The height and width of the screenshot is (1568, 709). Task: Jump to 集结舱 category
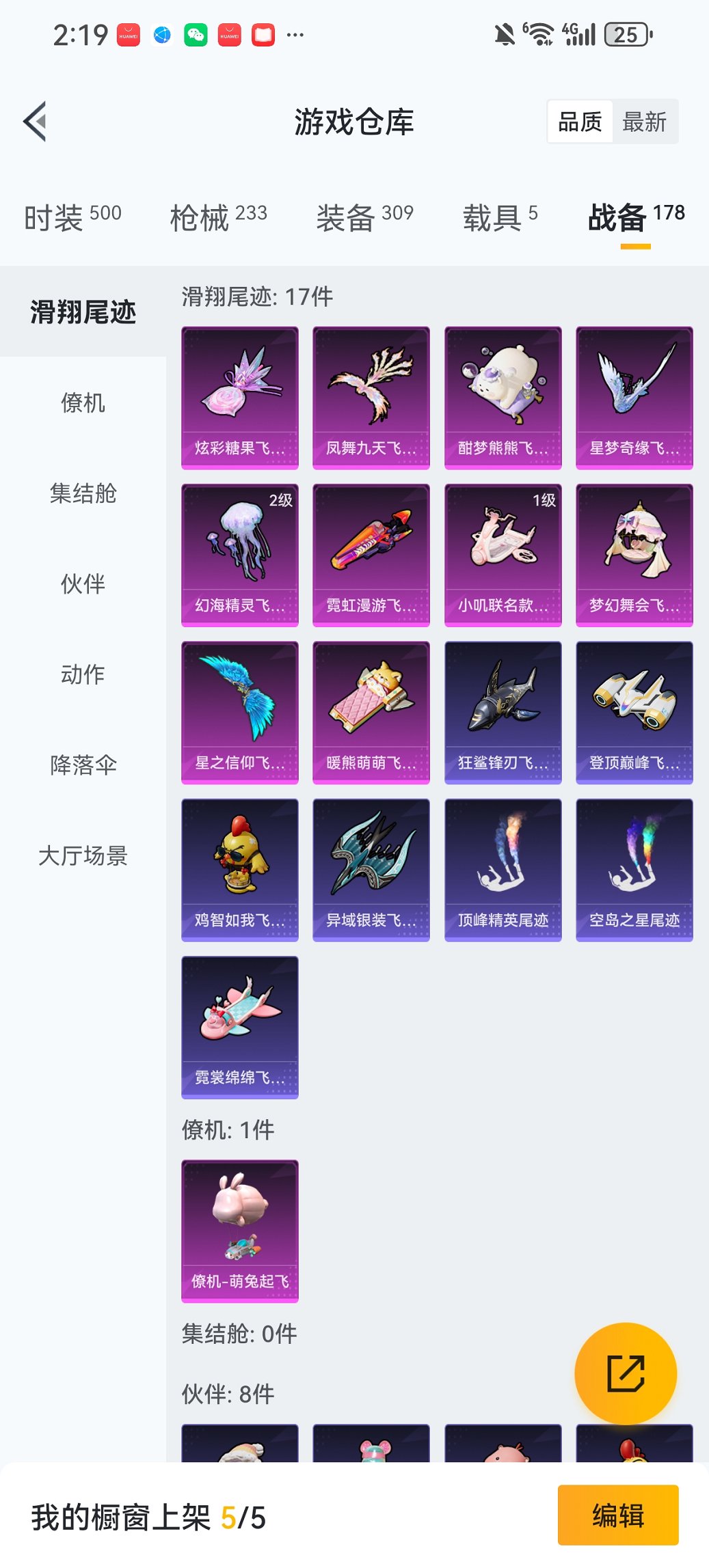coord(83,493)
